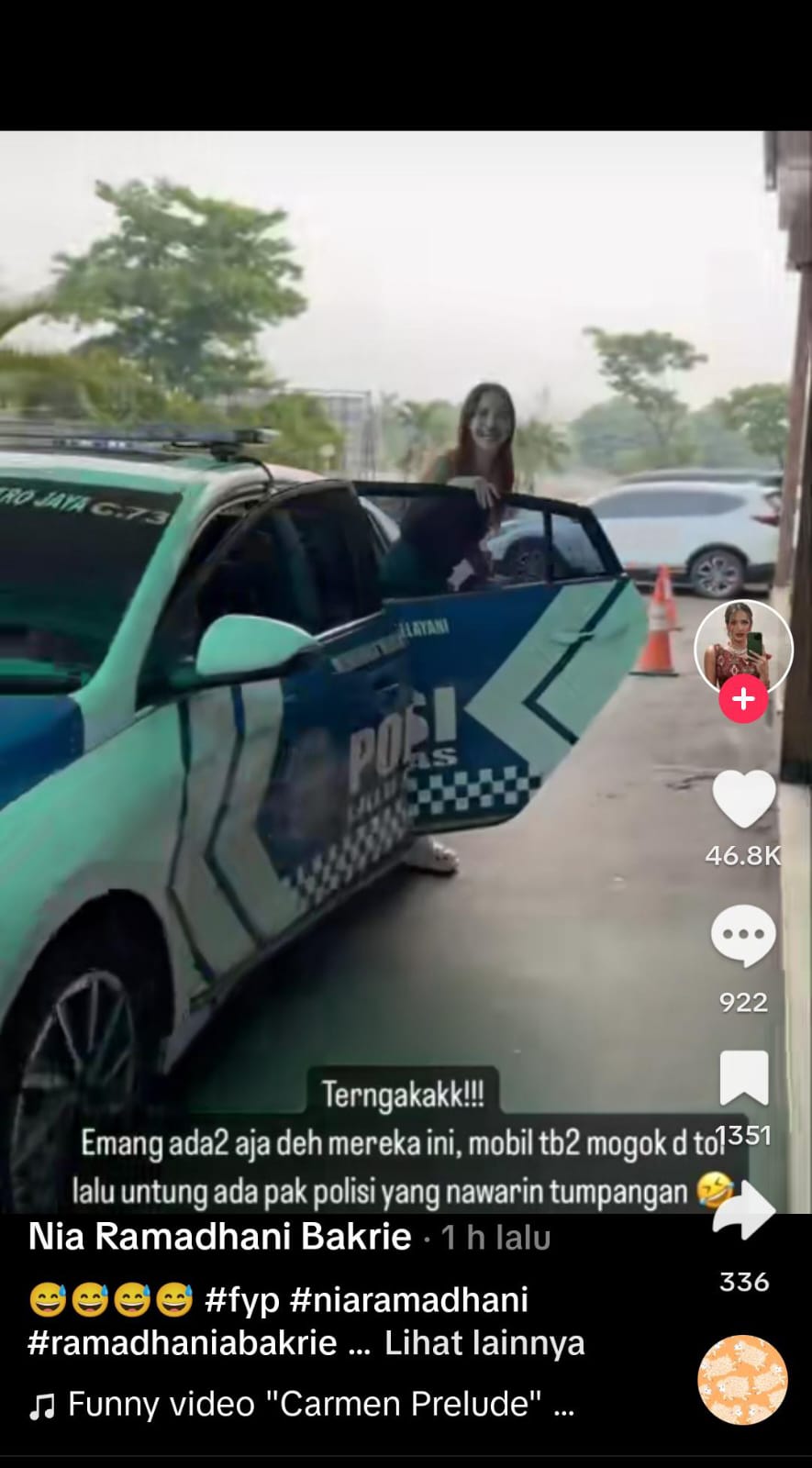Expand the caption with Lihat lainnya
Image resolution: width=812 pixels, height=1468 pixels.
484,1343
